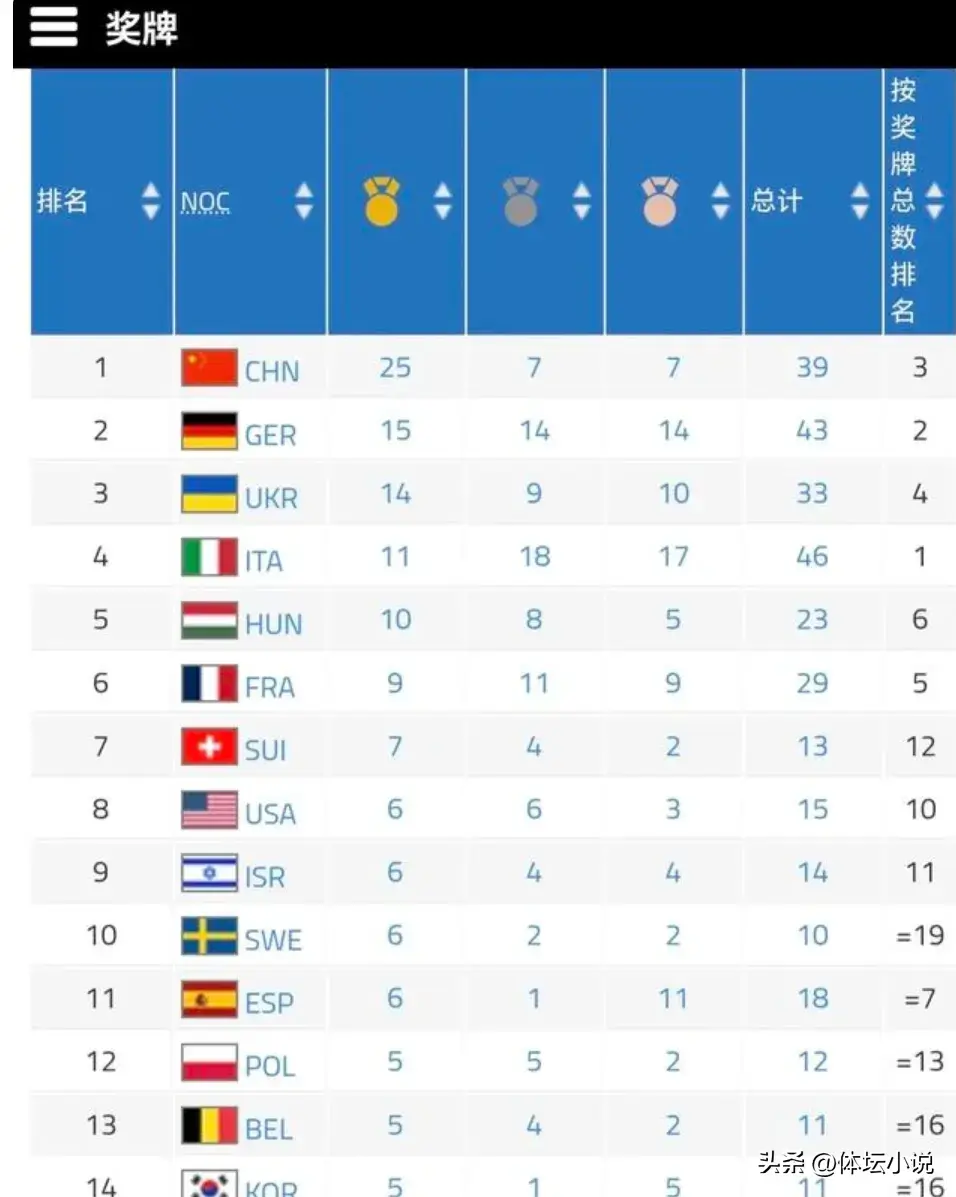The image size is (956, 1197).
Task: Open the SUI team link
Action: [265, 750]
